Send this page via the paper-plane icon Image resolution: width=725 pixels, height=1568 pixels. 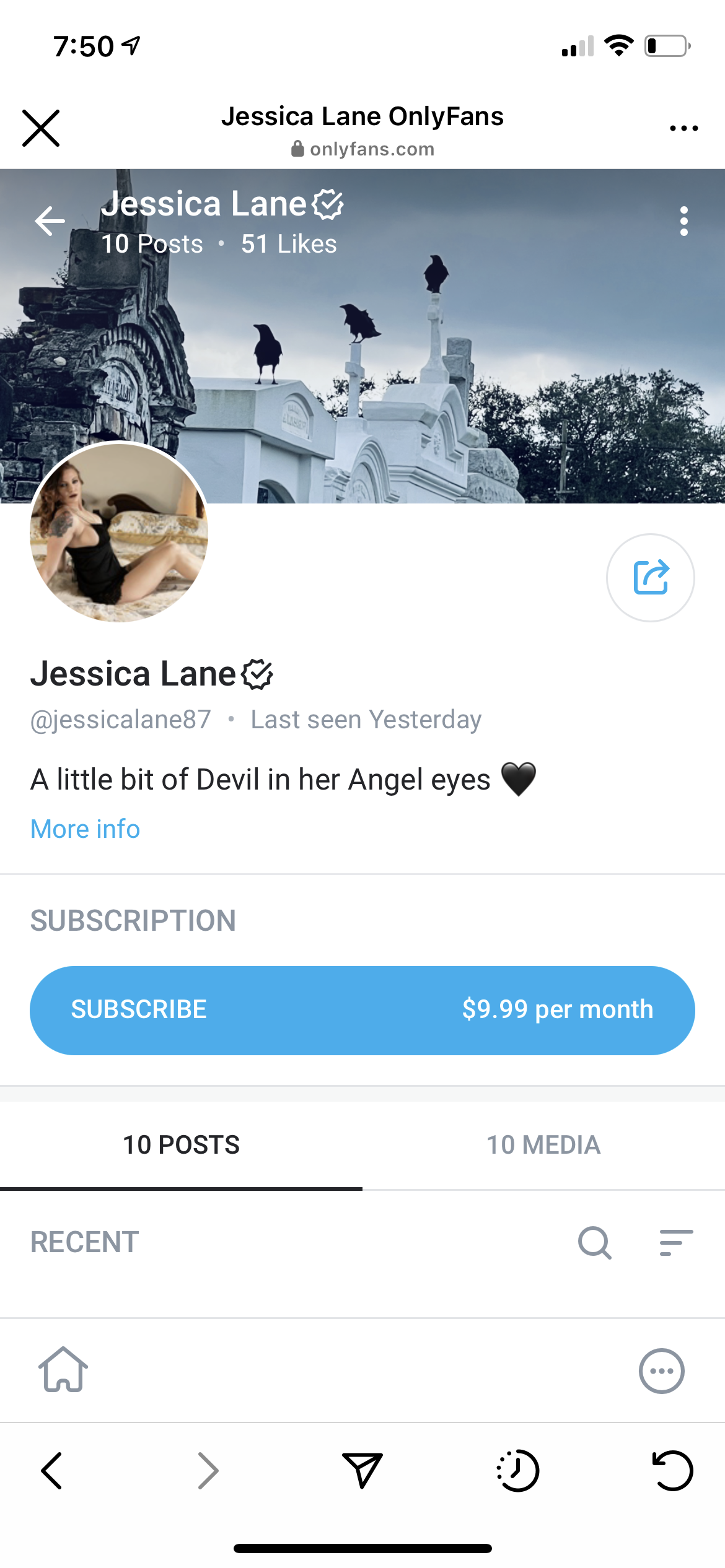(362, 1470)
